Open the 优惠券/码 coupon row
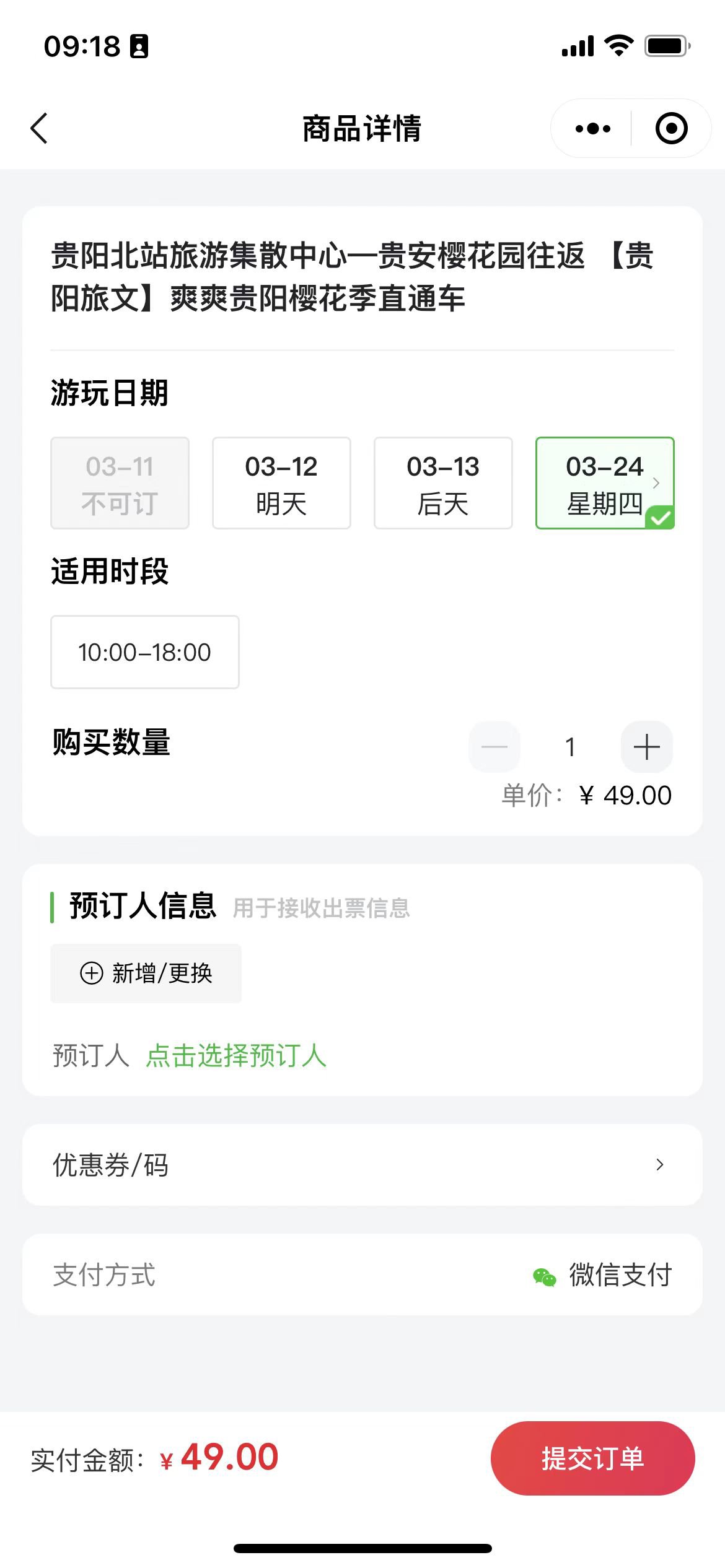725x1568 pixels. 362,1165
